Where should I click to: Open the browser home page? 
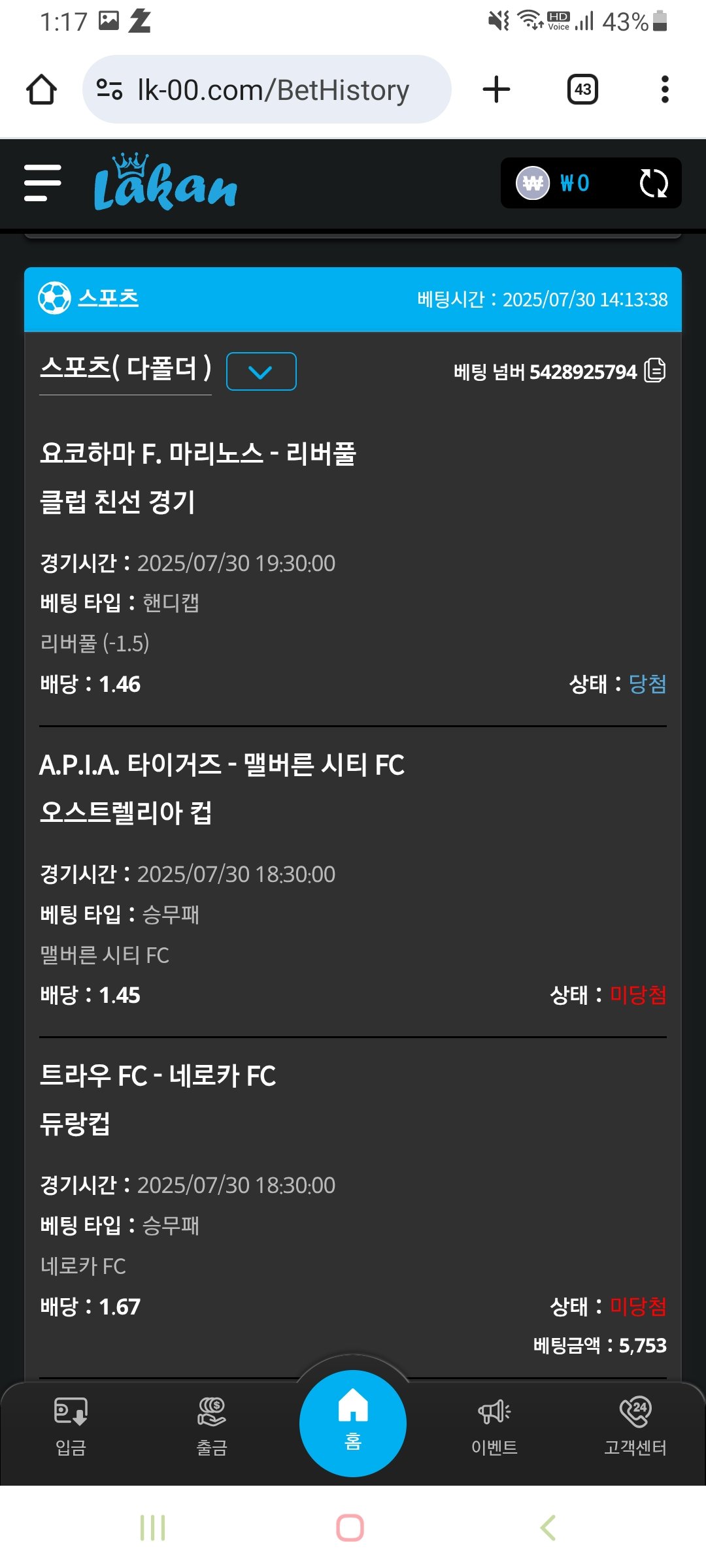point(41,90)
